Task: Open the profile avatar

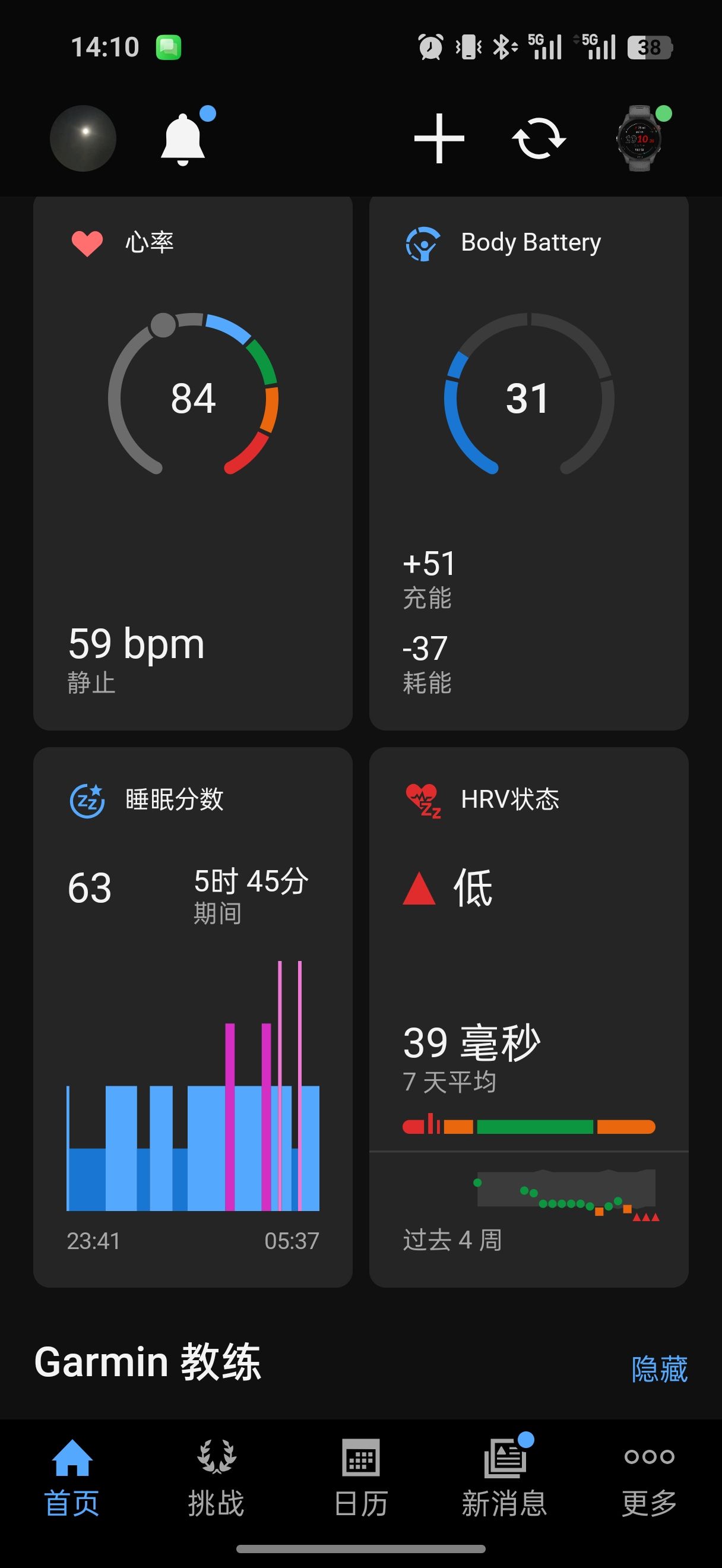Action: click(83, 138)
